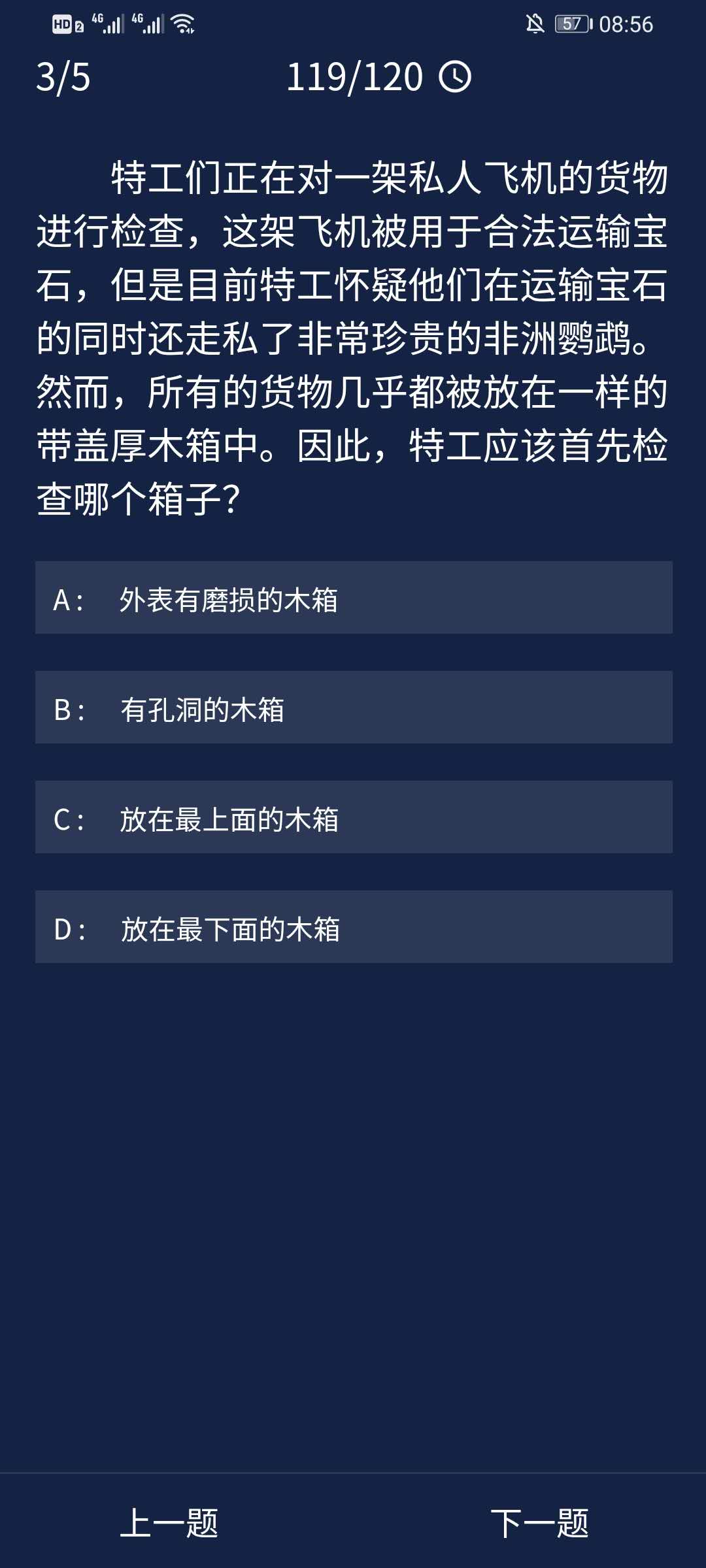Image resolution: width=706 pixels, height=1568 pixels.
Task: Go to the next question 下一题
Action: coord(539,1523)
